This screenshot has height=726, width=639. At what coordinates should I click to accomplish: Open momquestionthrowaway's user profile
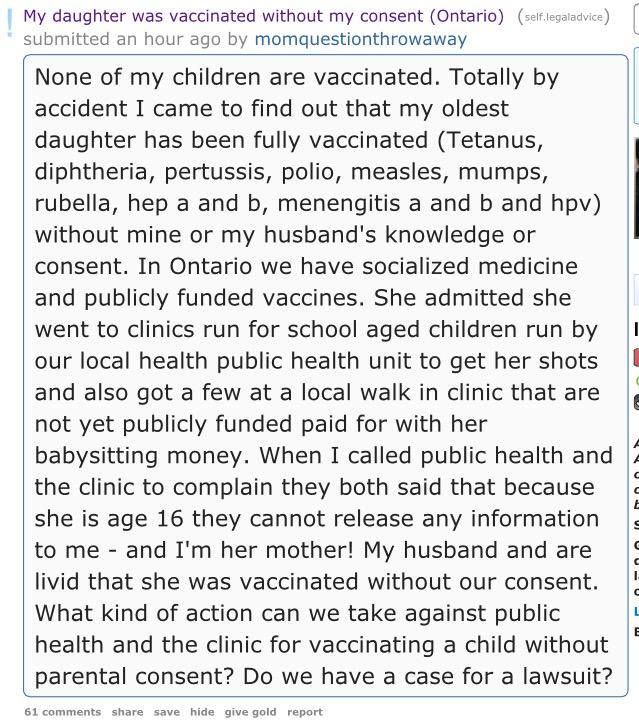[x=361, y=39]
